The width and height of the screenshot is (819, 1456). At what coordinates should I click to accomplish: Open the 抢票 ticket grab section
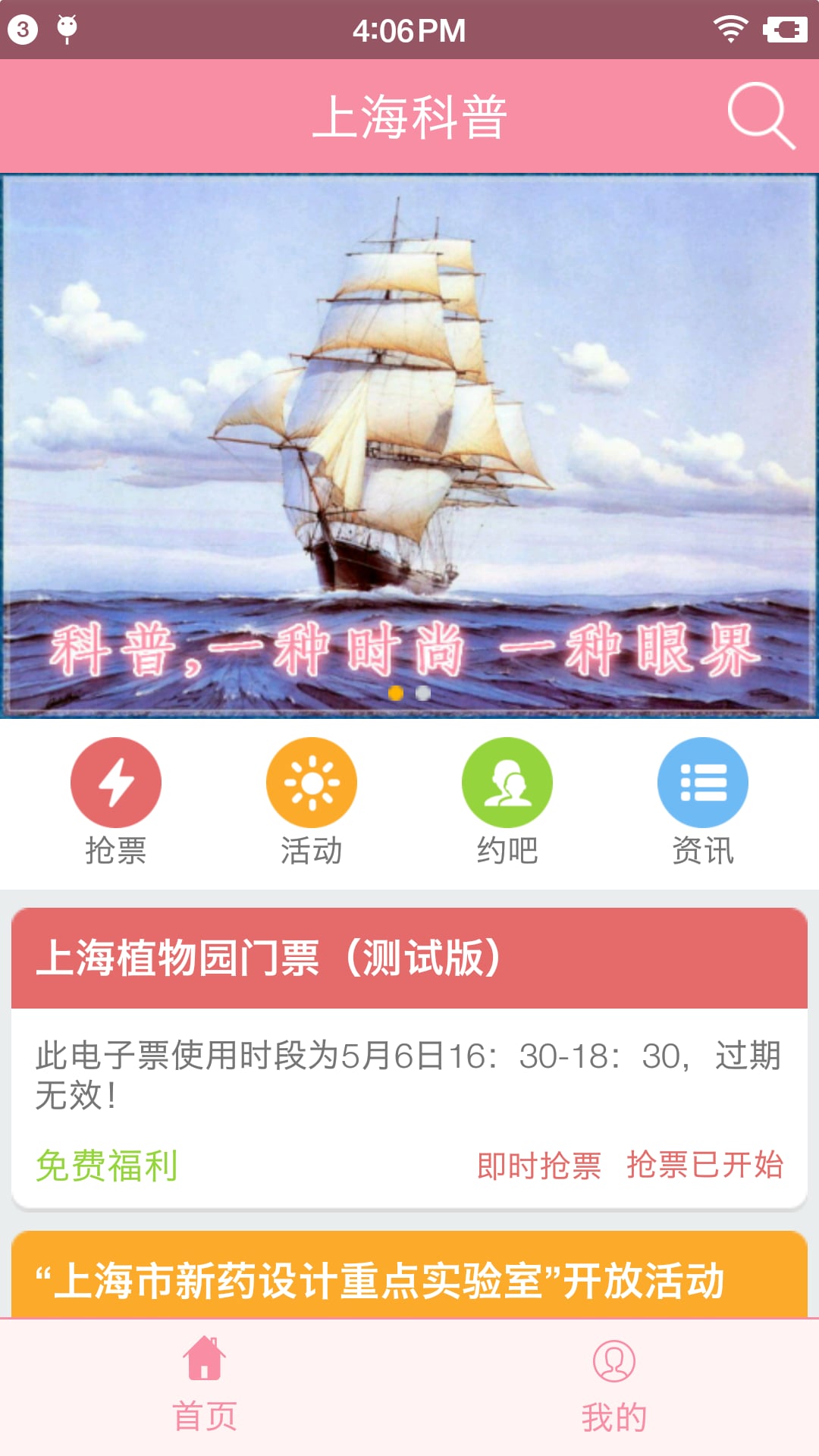pos(115,801)
